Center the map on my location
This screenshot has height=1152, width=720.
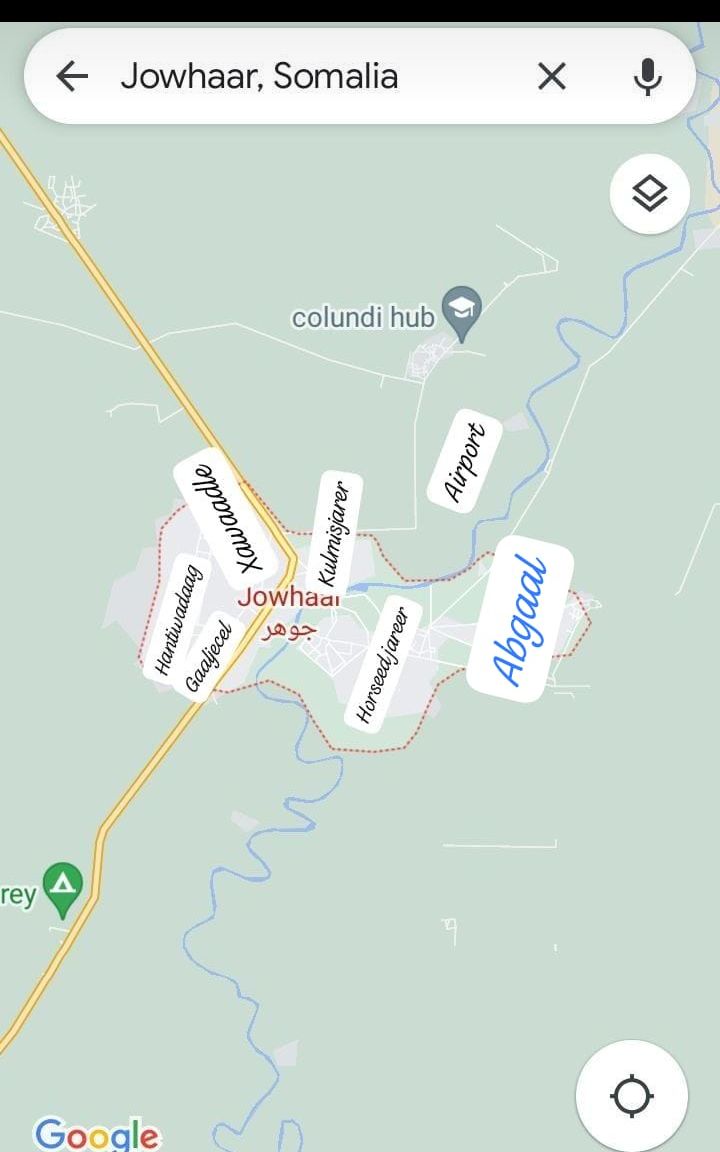pyautogui.click(x=632, y=1096)
